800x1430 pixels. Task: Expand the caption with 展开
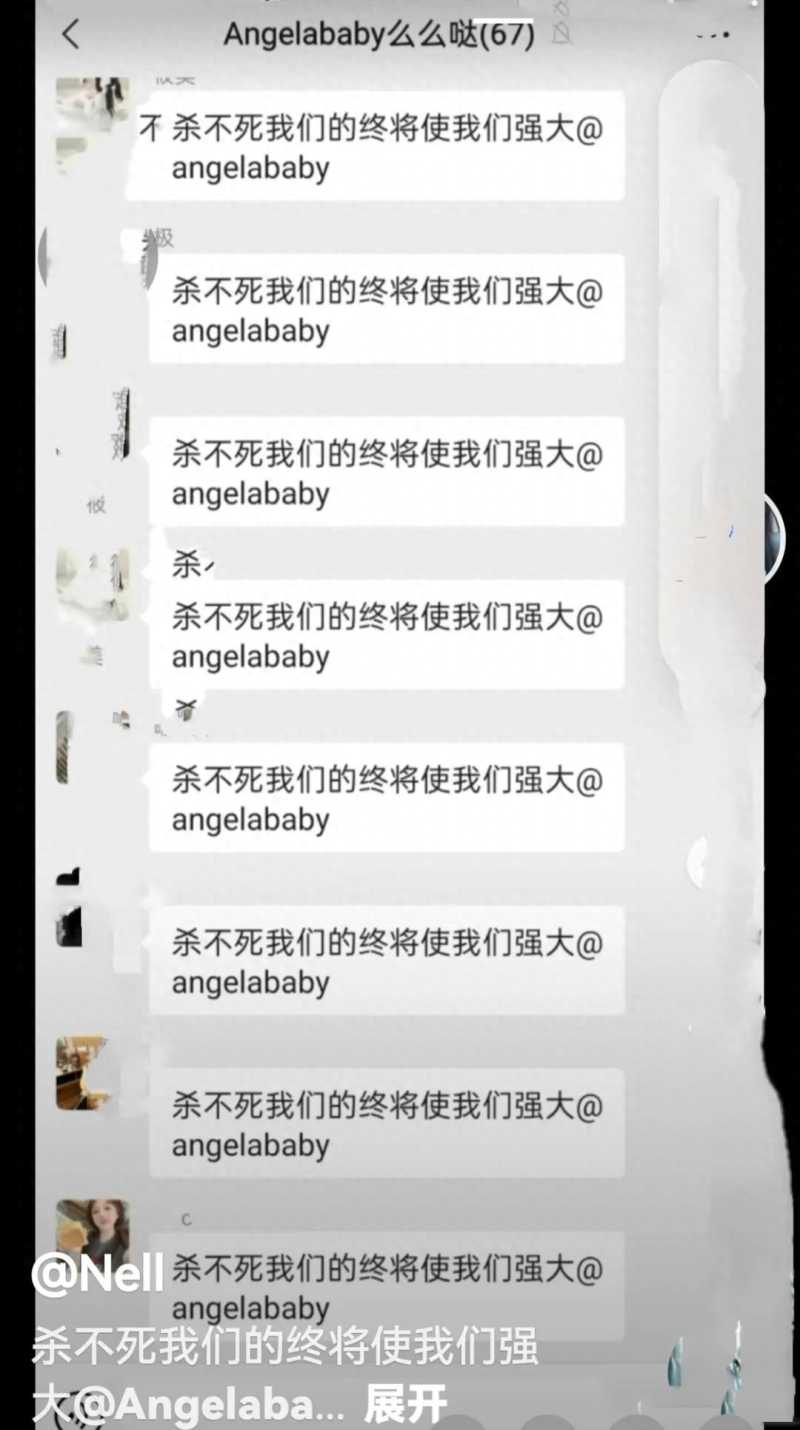[x=405, y=1404]
